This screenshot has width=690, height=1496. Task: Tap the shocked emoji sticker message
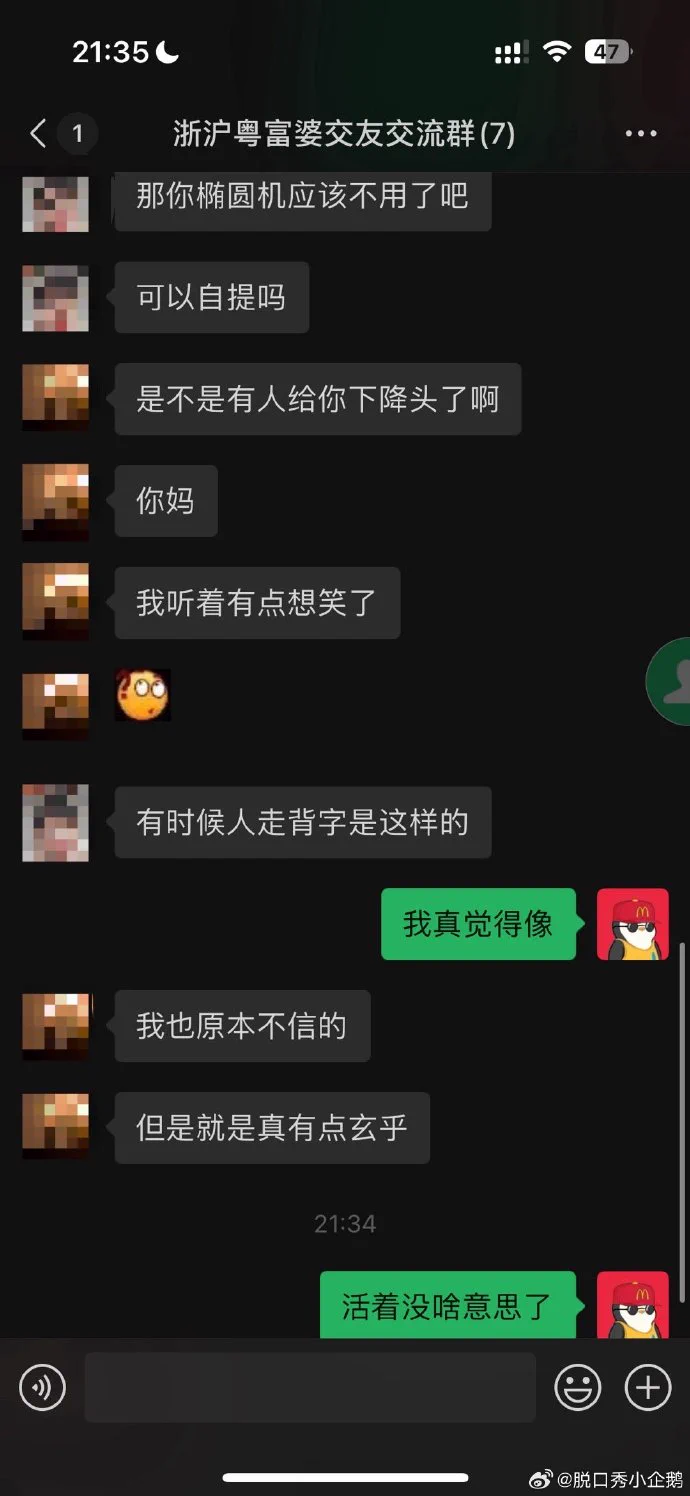(x=143, y=695)
